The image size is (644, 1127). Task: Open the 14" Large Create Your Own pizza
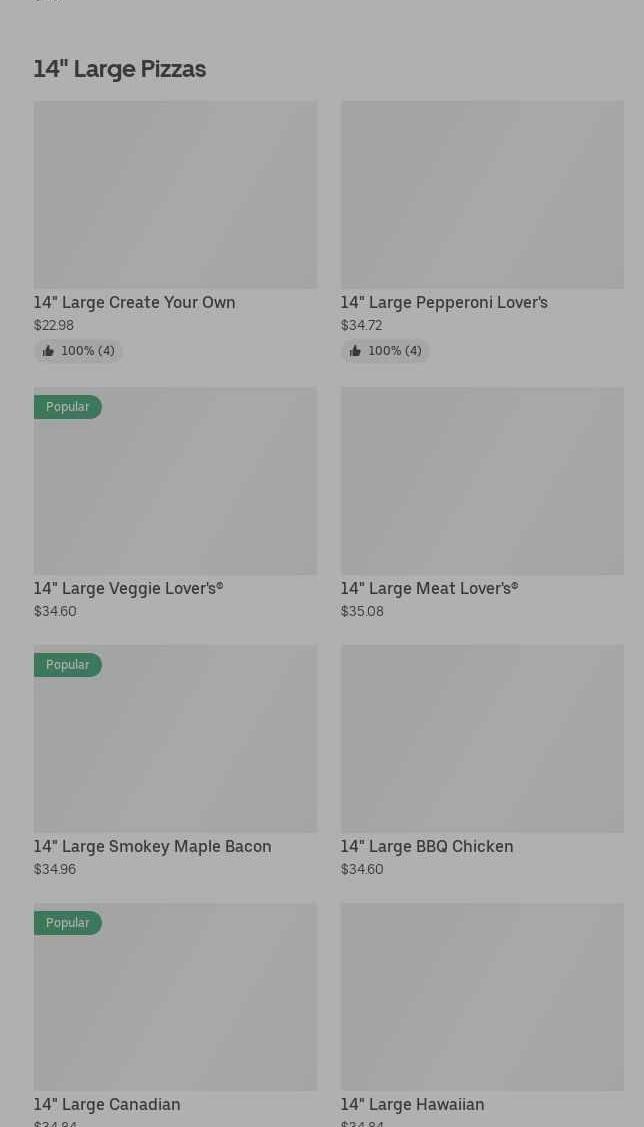pos(175,195)
